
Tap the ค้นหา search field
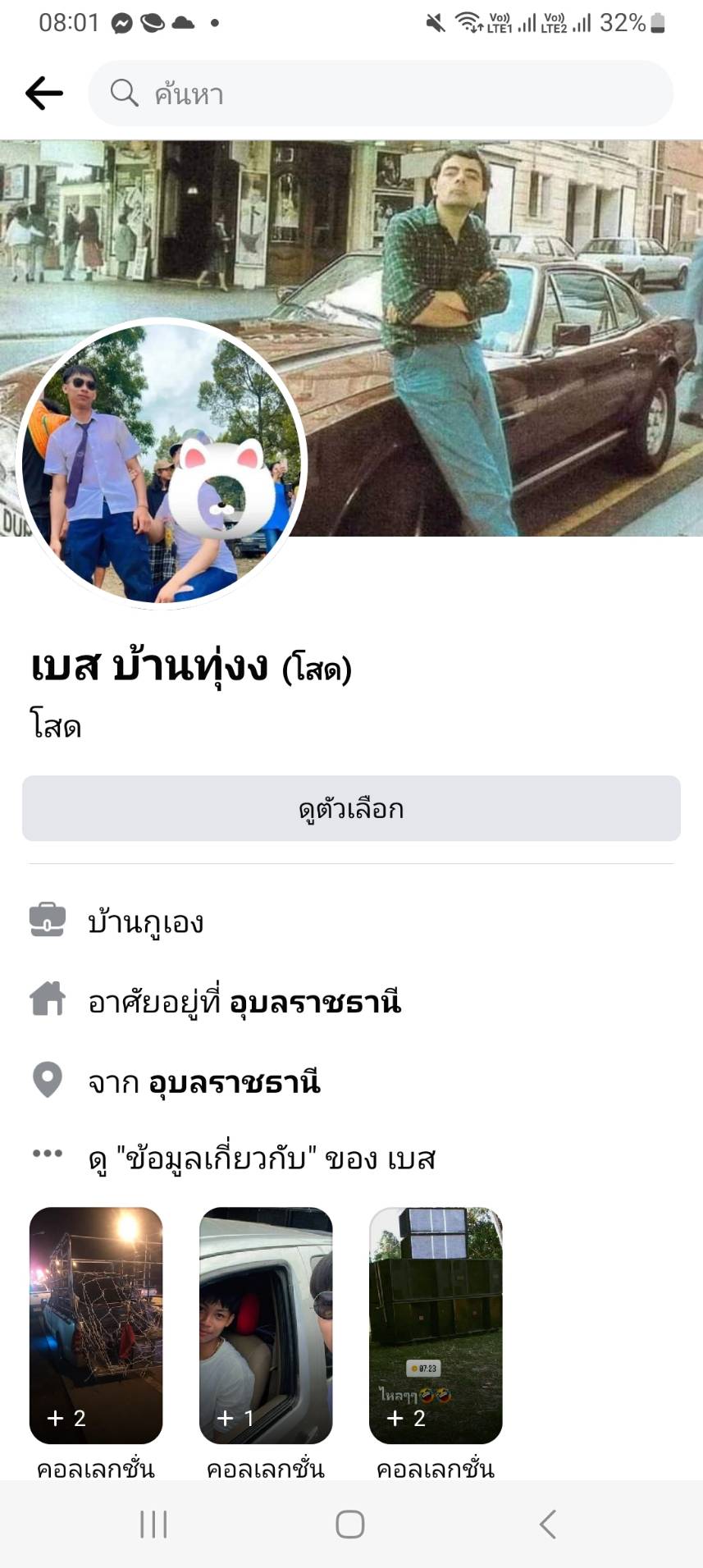pyautogui.click(x=381, y=94)
